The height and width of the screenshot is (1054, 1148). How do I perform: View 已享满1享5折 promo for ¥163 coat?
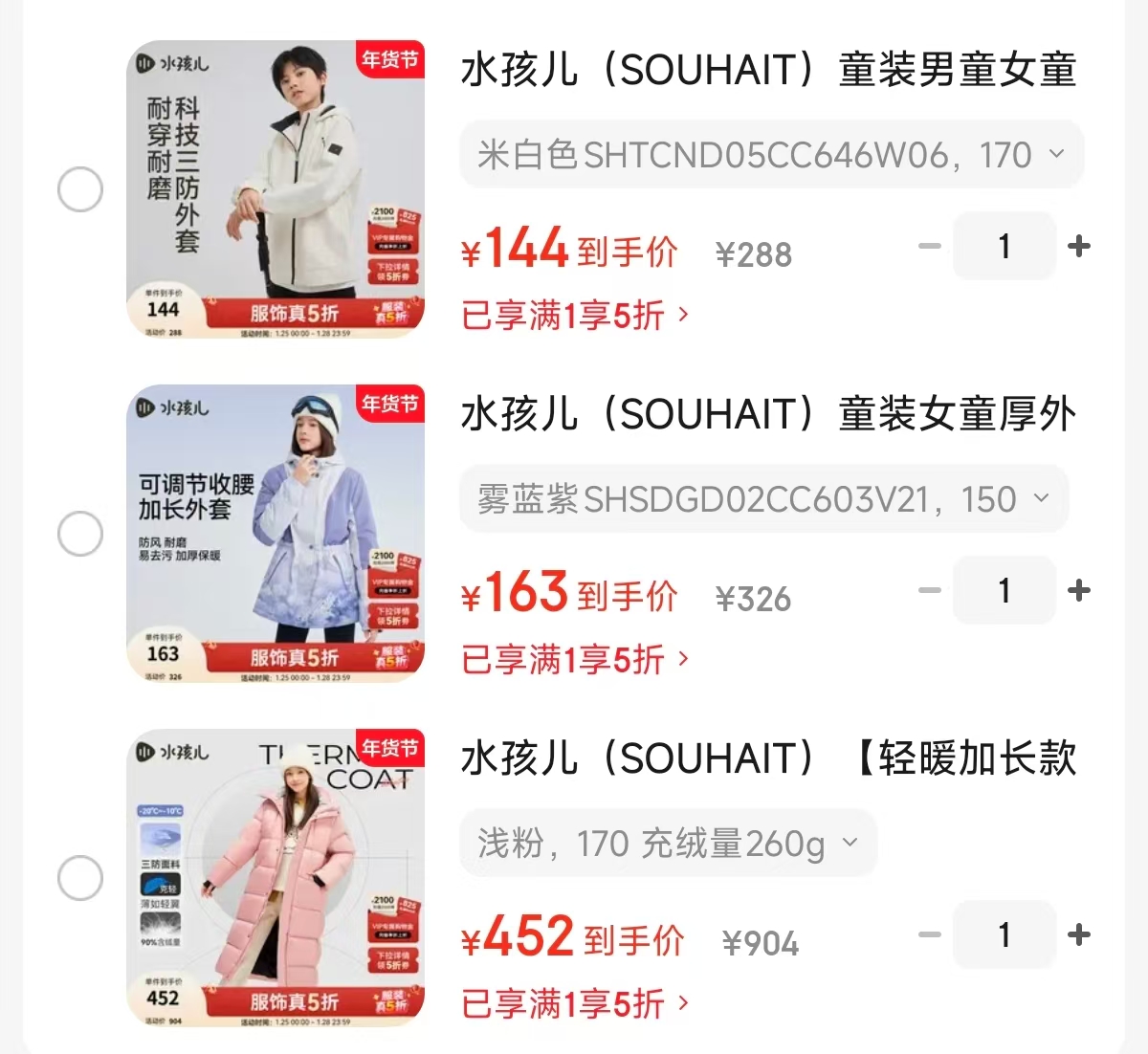point(575,659)
